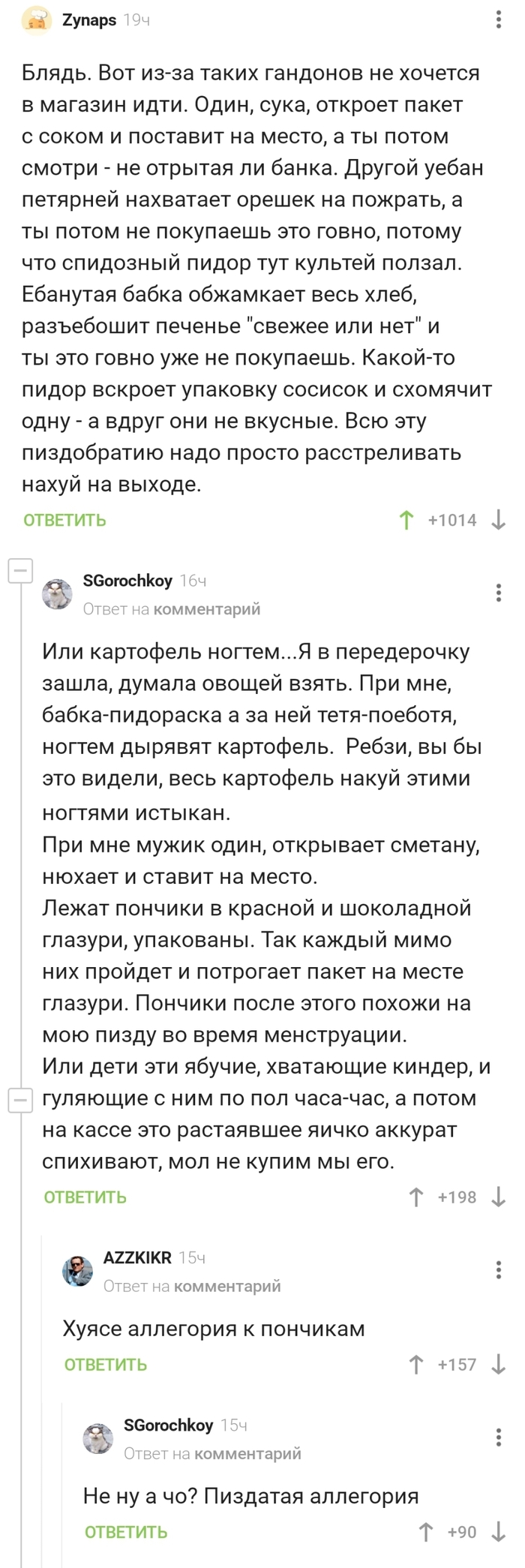This screenshot has height=1568, width=525.
Task: Collapse the SGorochkoy reply branch
Action: click(20, 1101)
